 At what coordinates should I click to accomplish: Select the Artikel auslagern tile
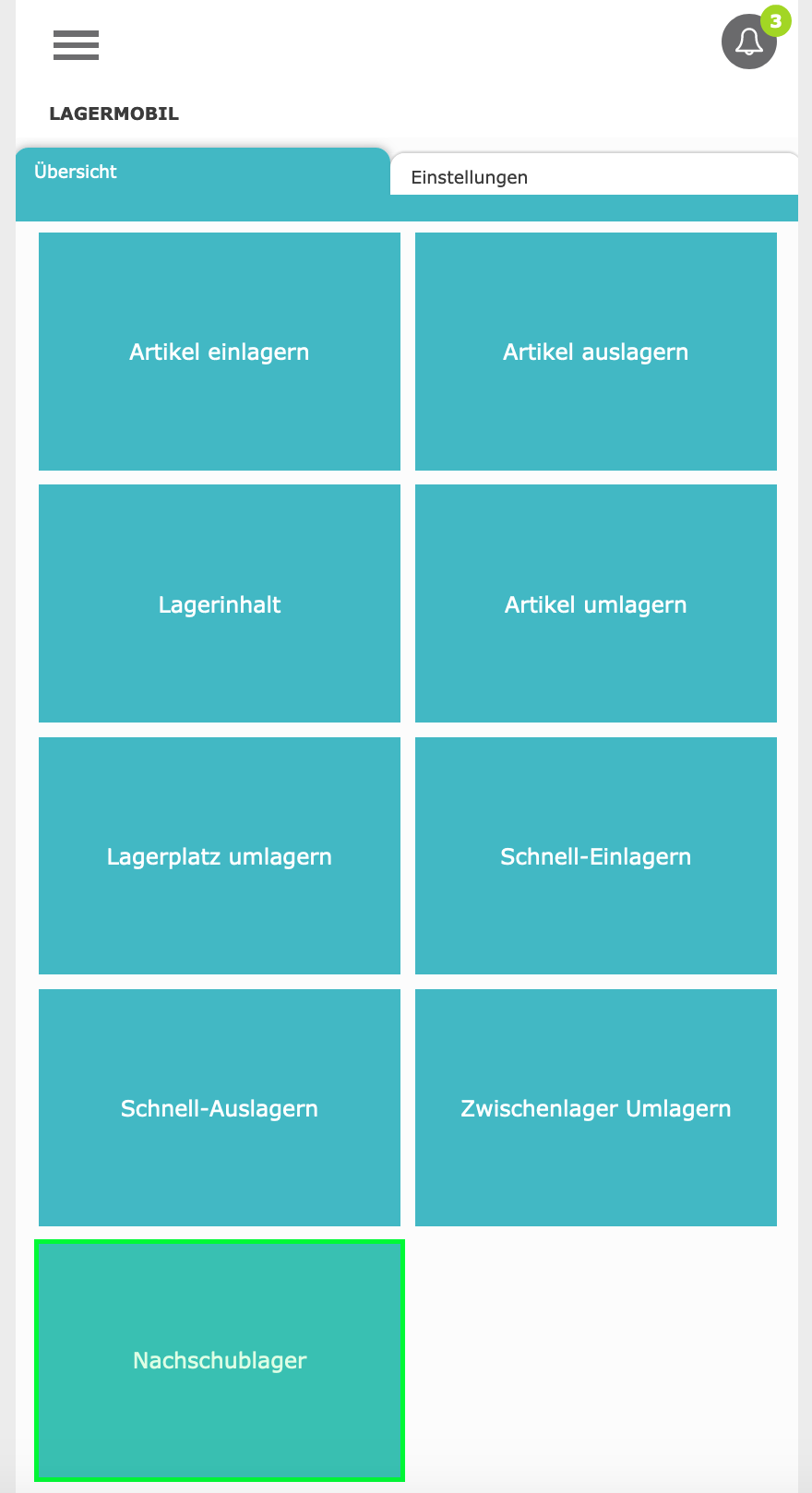click(x=596, y=352)
